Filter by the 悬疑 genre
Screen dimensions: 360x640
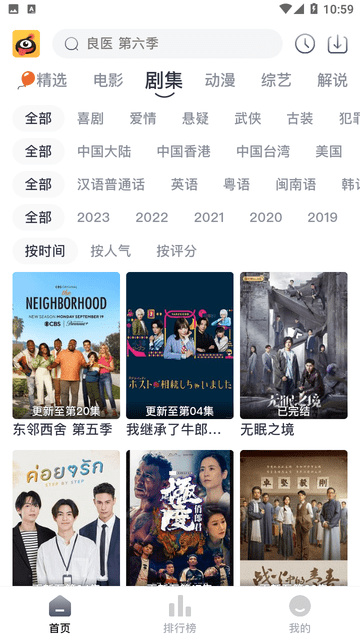click(x=195, y=119)
